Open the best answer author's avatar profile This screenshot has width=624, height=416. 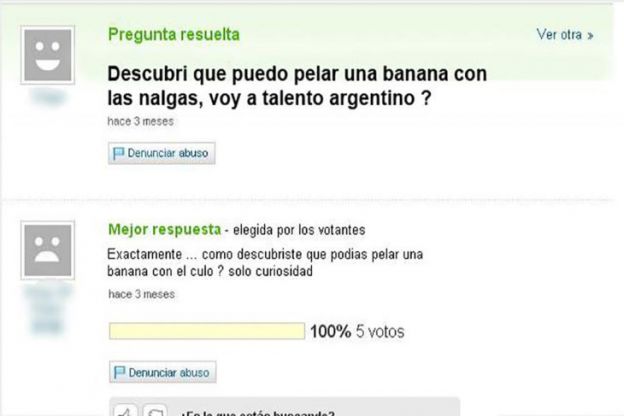tap(48, 251)
